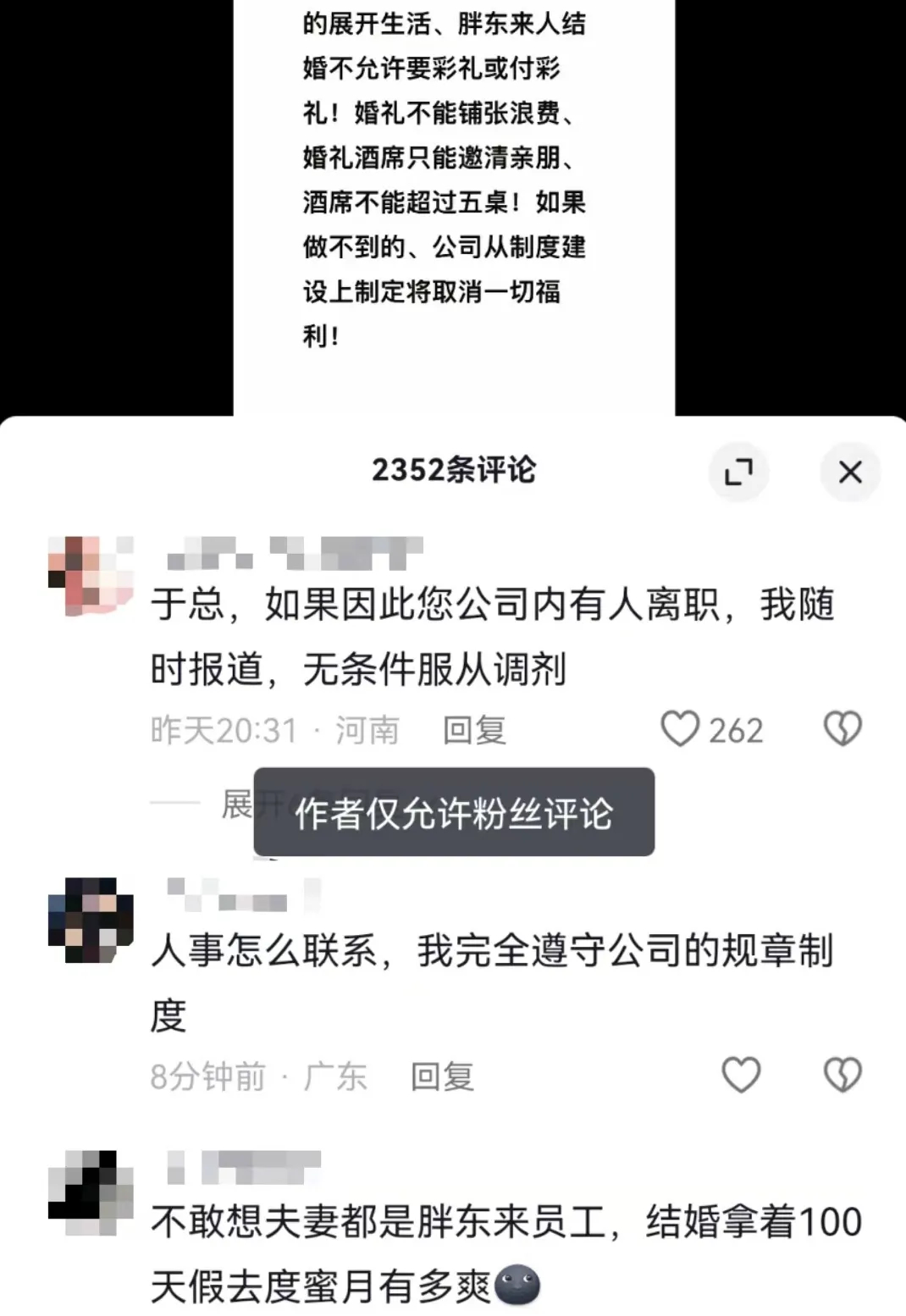
Task: Dislike the comment posted 8分钟前
Action: tap(842, 1075)
